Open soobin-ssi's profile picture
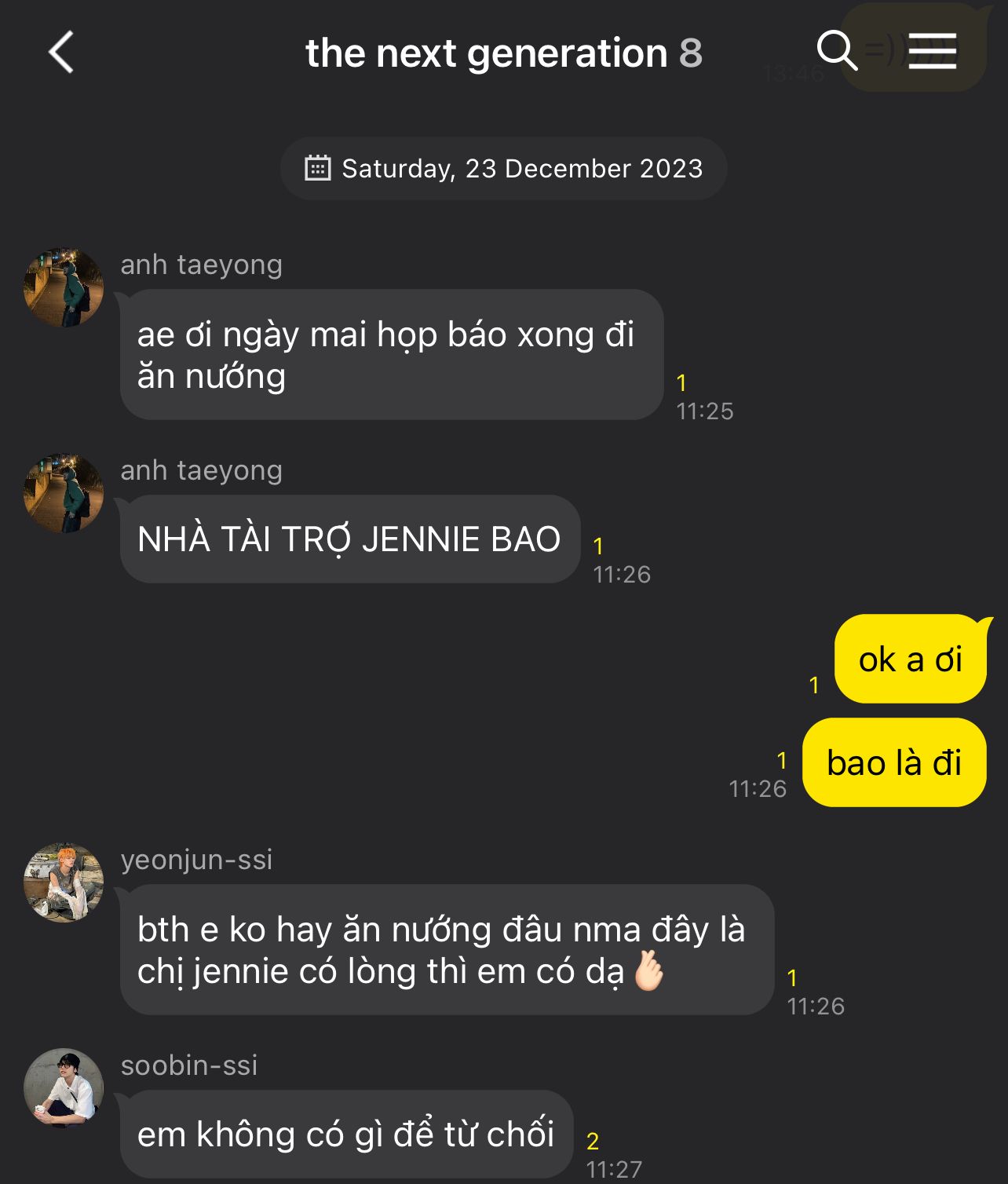Viewport: 1008px width, 1184px height. pyautogui.click(x=64, y=1088)
